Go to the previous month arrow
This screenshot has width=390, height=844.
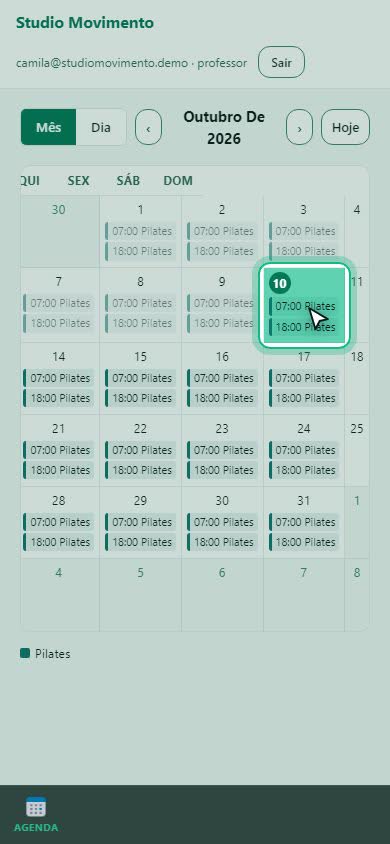pos(148,128)
